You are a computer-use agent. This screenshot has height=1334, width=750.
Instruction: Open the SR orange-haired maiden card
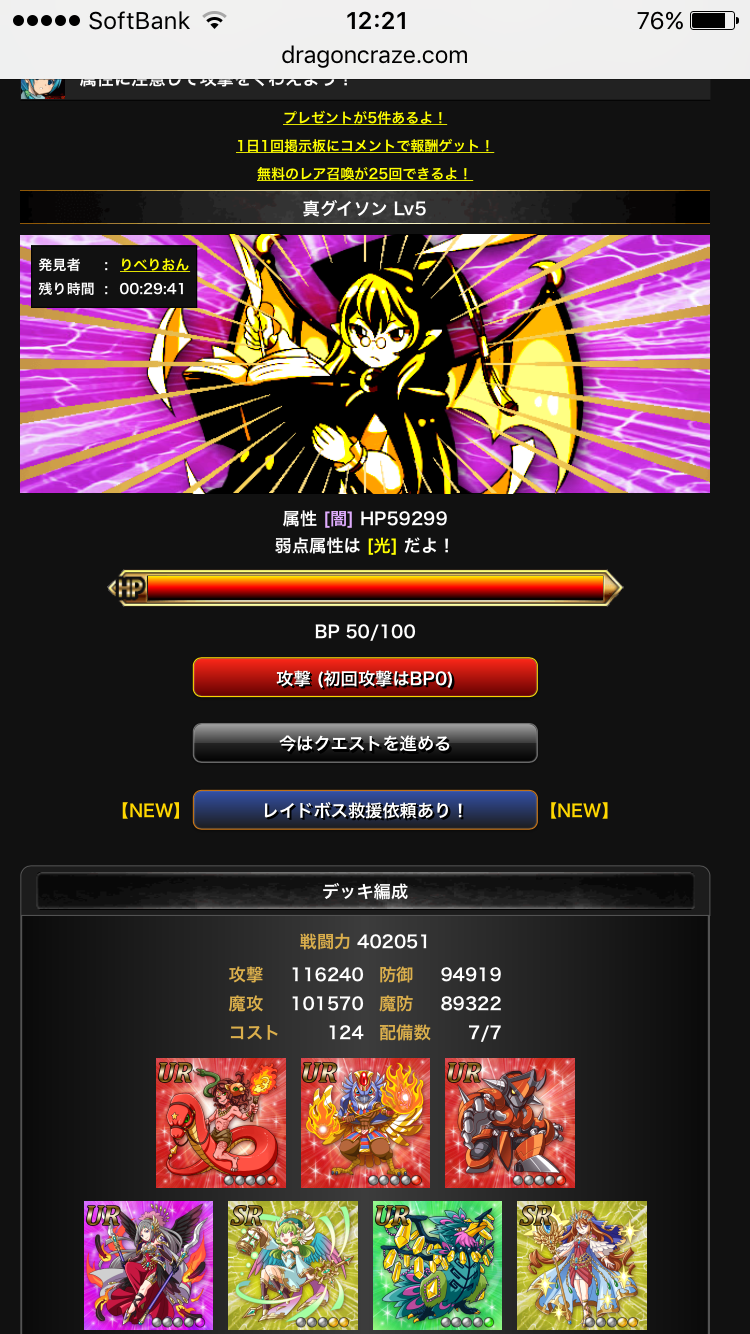click(x=581, y=1266)
